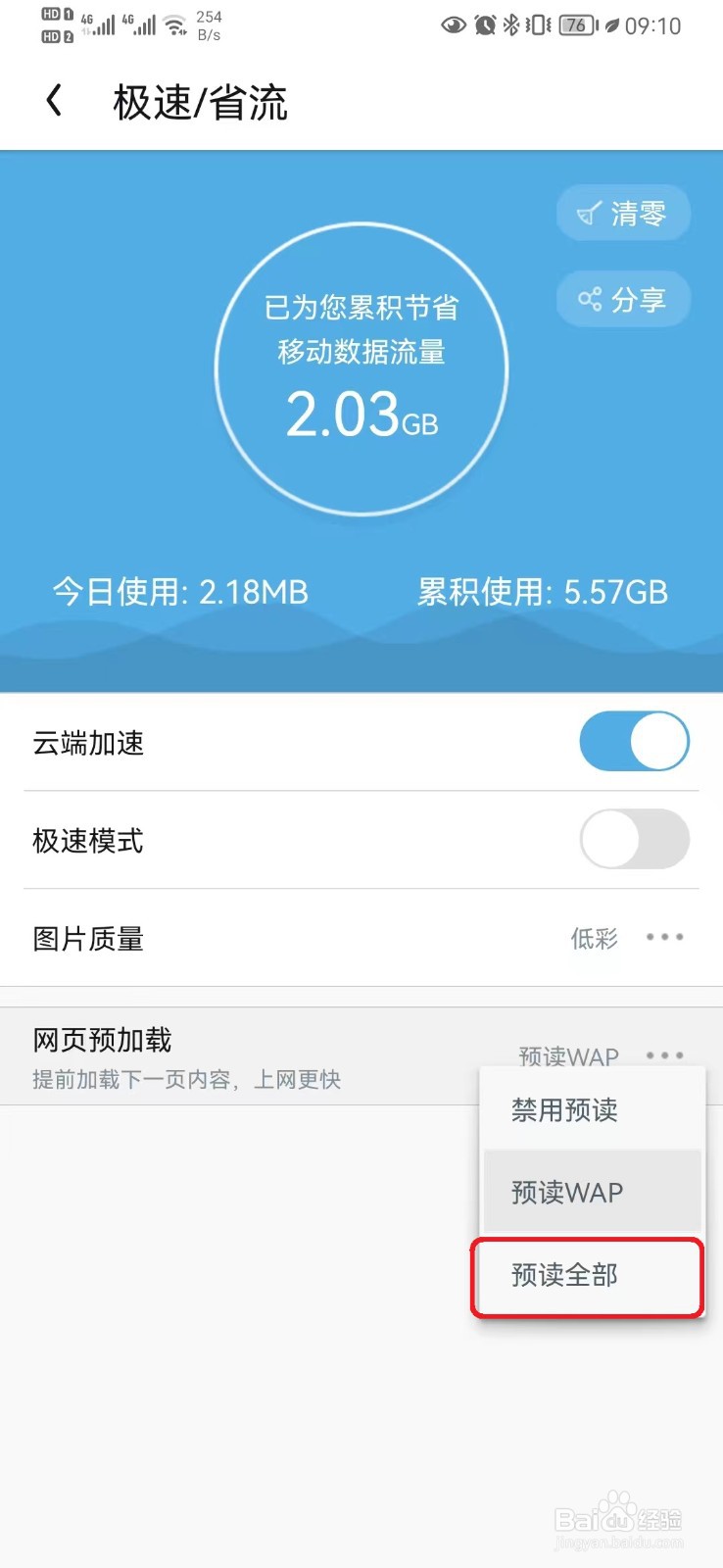Click the Bluetooth icon in the status bar
The image size is (723, 1568).
(x=511, y=25)
